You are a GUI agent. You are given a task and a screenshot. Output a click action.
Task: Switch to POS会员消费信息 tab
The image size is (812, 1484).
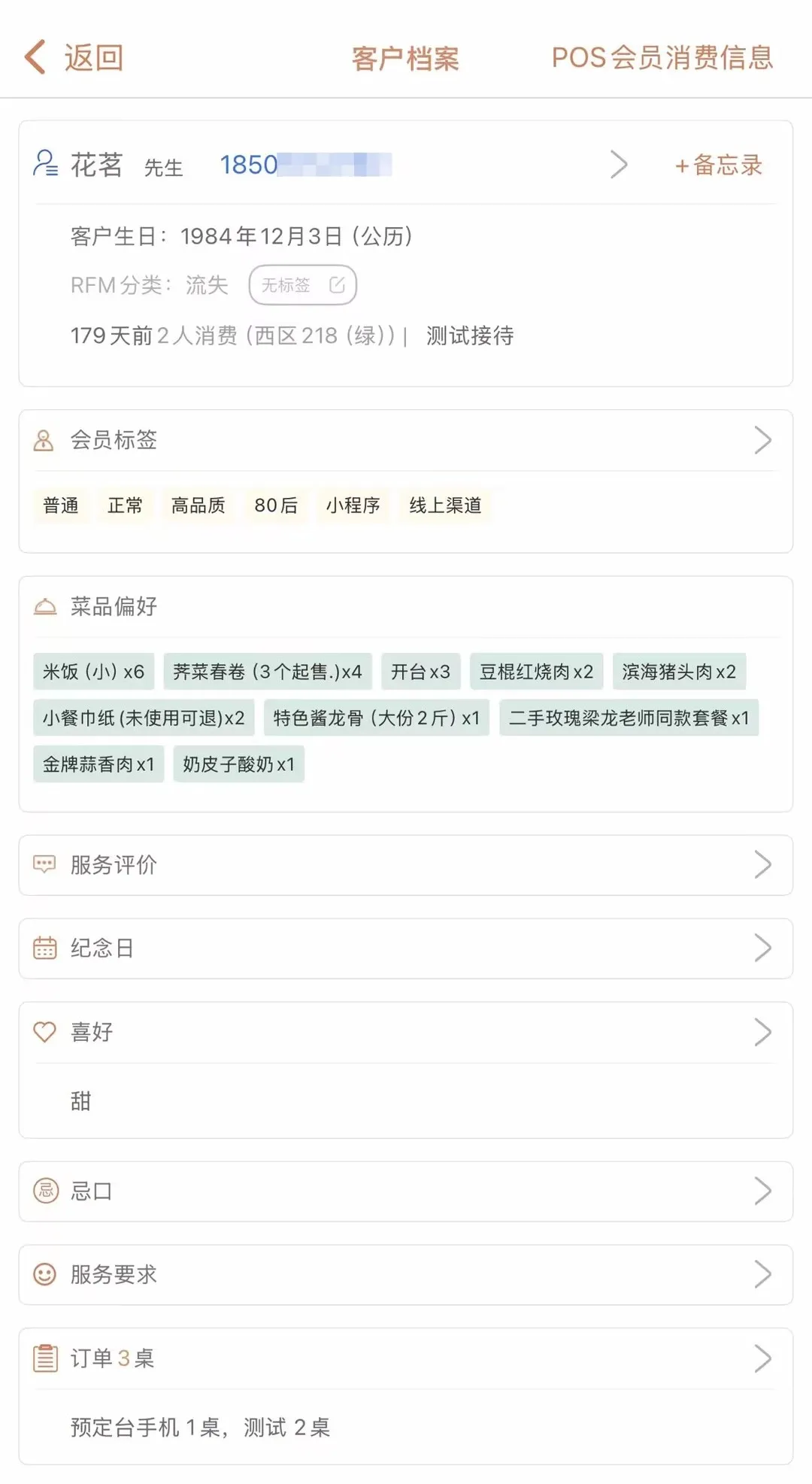tap(662, 58)
